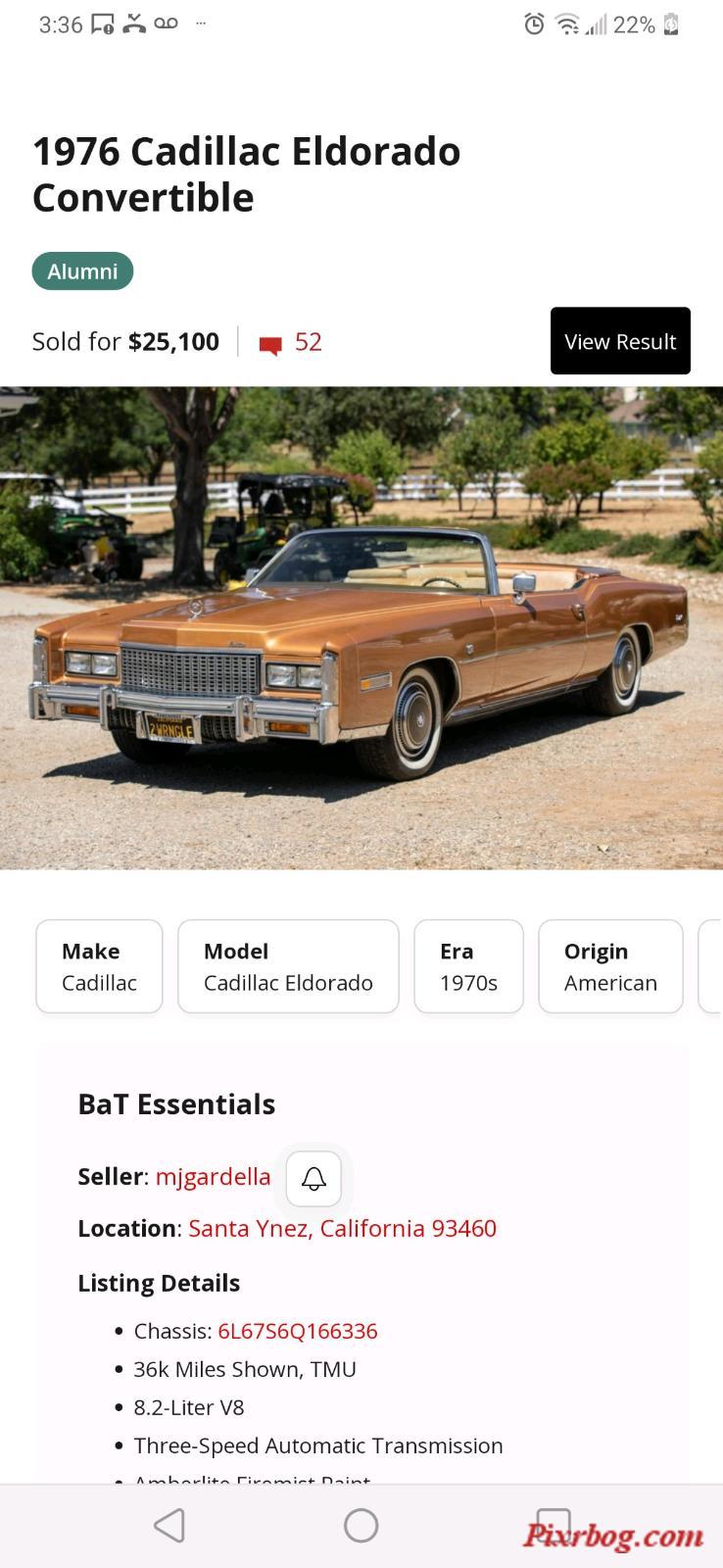Image resolution: width=723 pixels, height=1568 pixels.
Task: Tap the View Result button
Action: pos(620,341)
